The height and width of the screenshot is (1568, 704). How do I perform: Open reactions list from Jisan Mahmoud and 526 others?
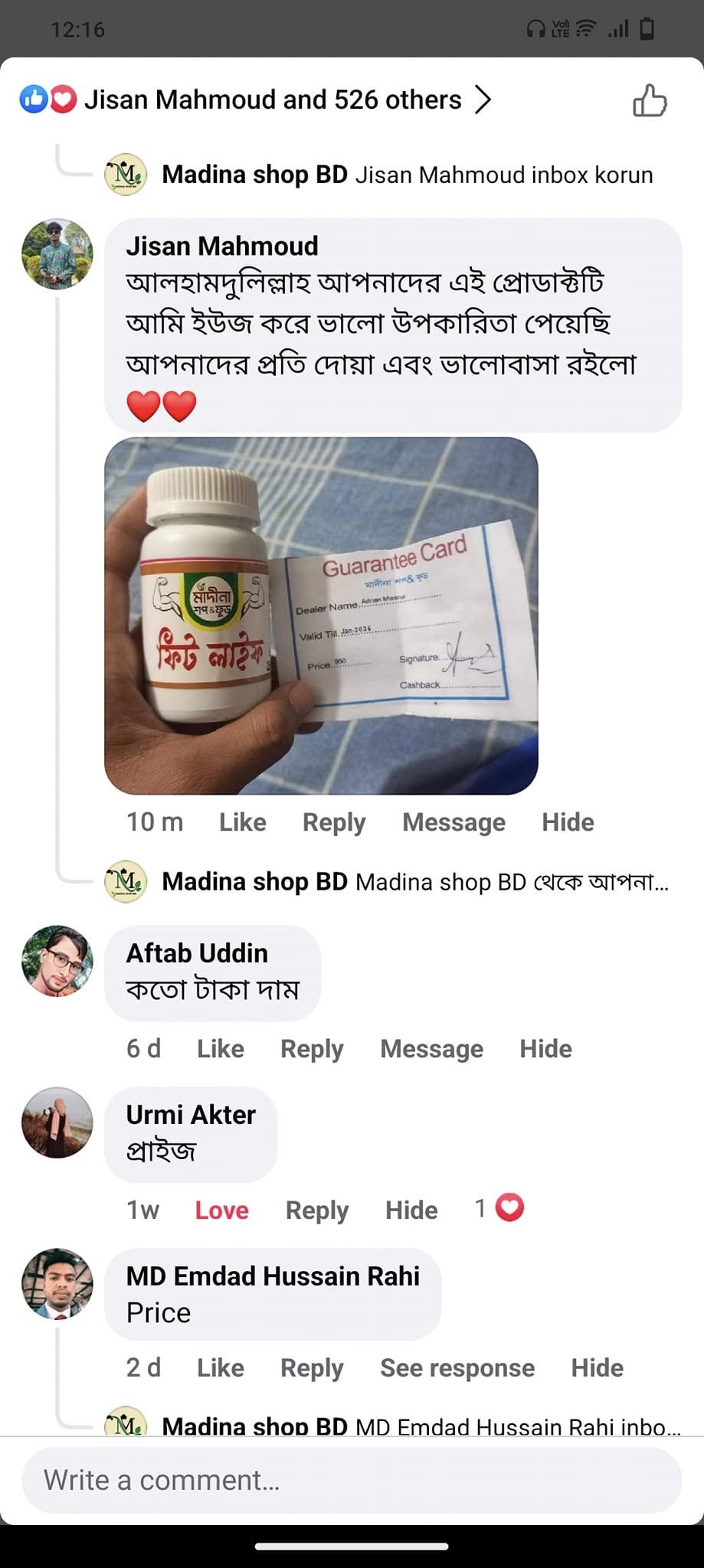(x=254, y=100)
